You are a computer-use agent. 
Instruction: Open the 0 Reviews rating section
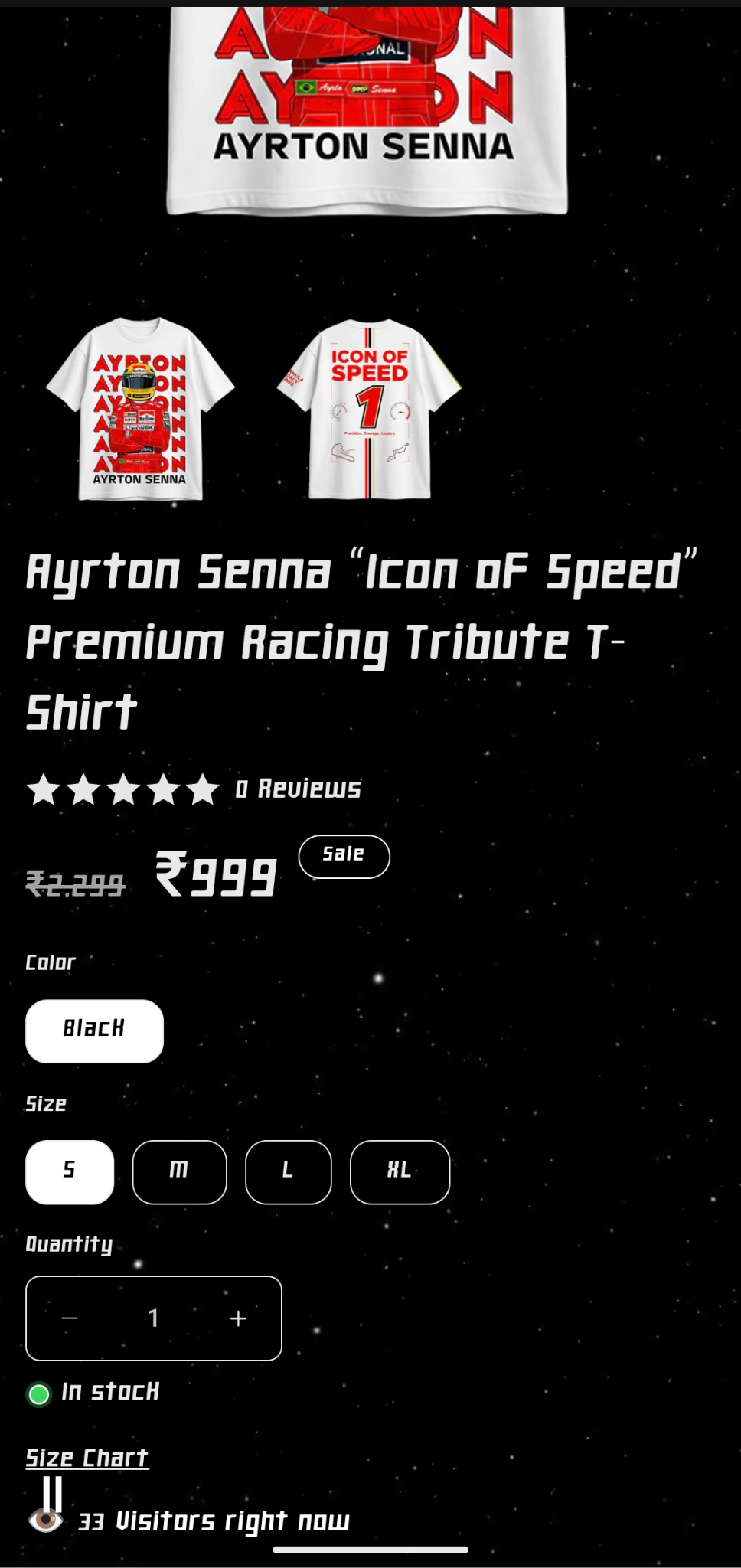pos(297,789)
